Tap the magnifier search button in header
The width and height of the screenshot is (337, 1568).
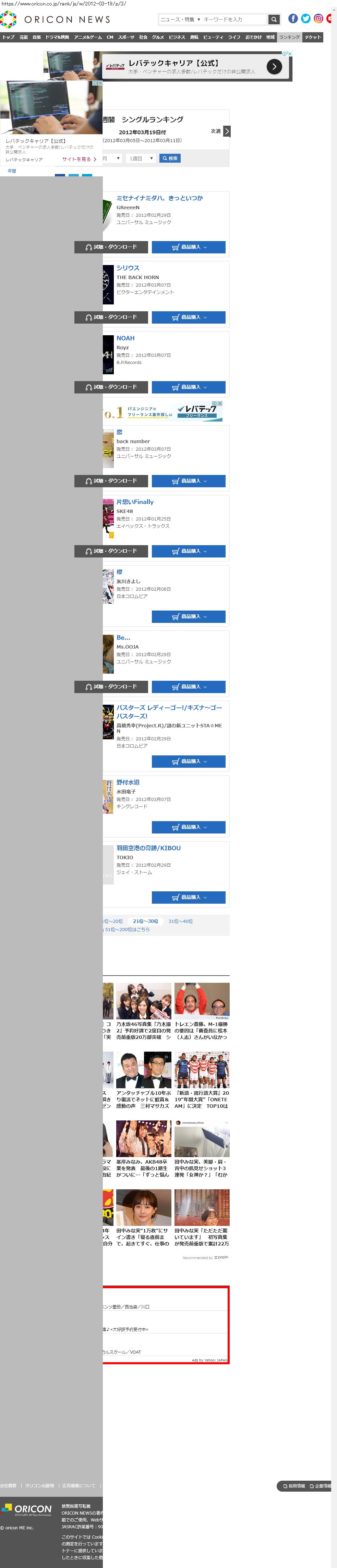click(x=274, y=20)
